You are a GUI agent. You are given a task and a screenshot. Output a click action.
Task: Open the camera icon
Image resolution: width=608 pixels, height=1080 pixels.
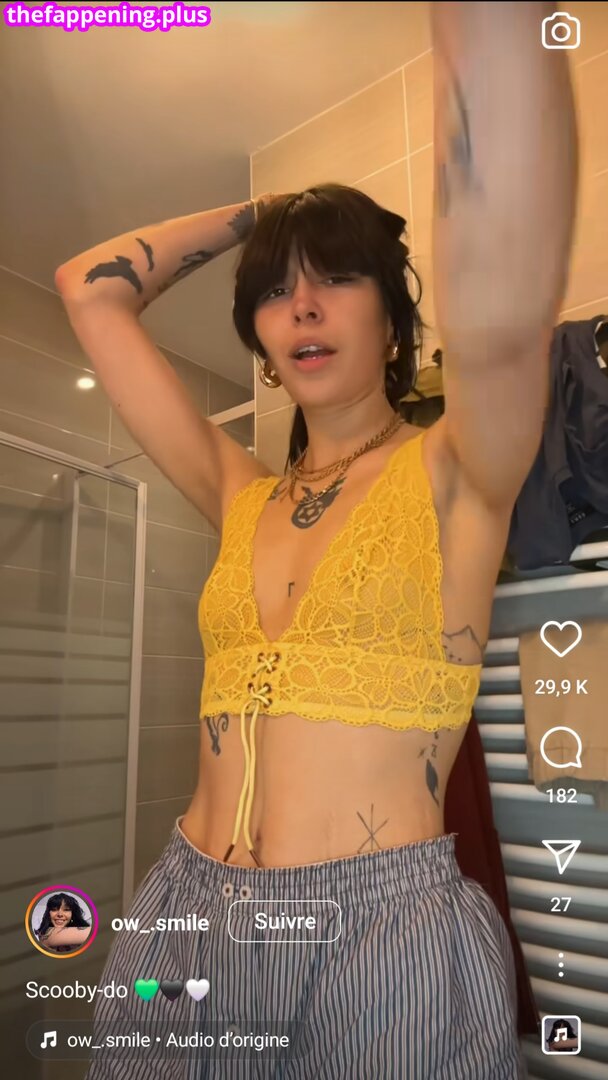click(x=560, y=31)
